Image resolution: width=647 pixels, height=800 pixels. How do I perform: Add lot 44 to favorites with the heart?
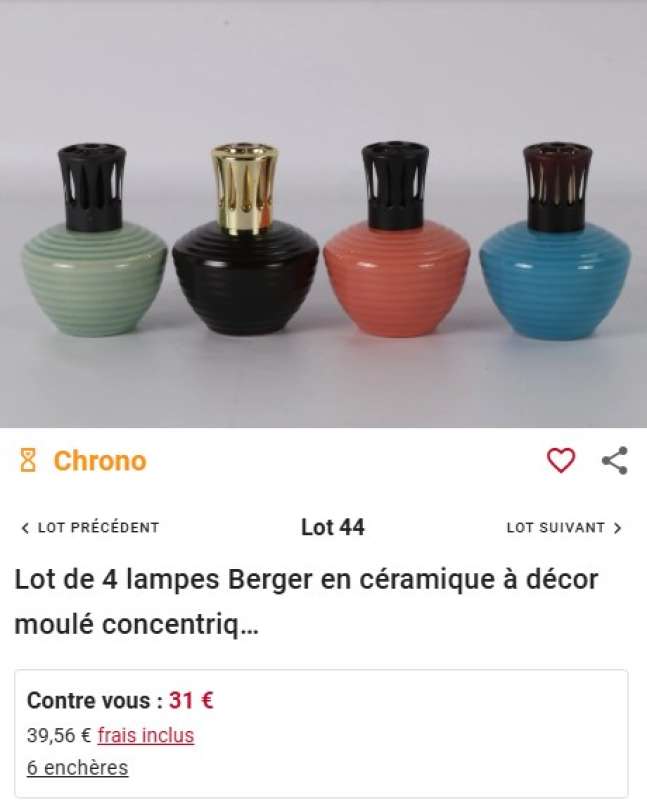[x=561, y=460]
